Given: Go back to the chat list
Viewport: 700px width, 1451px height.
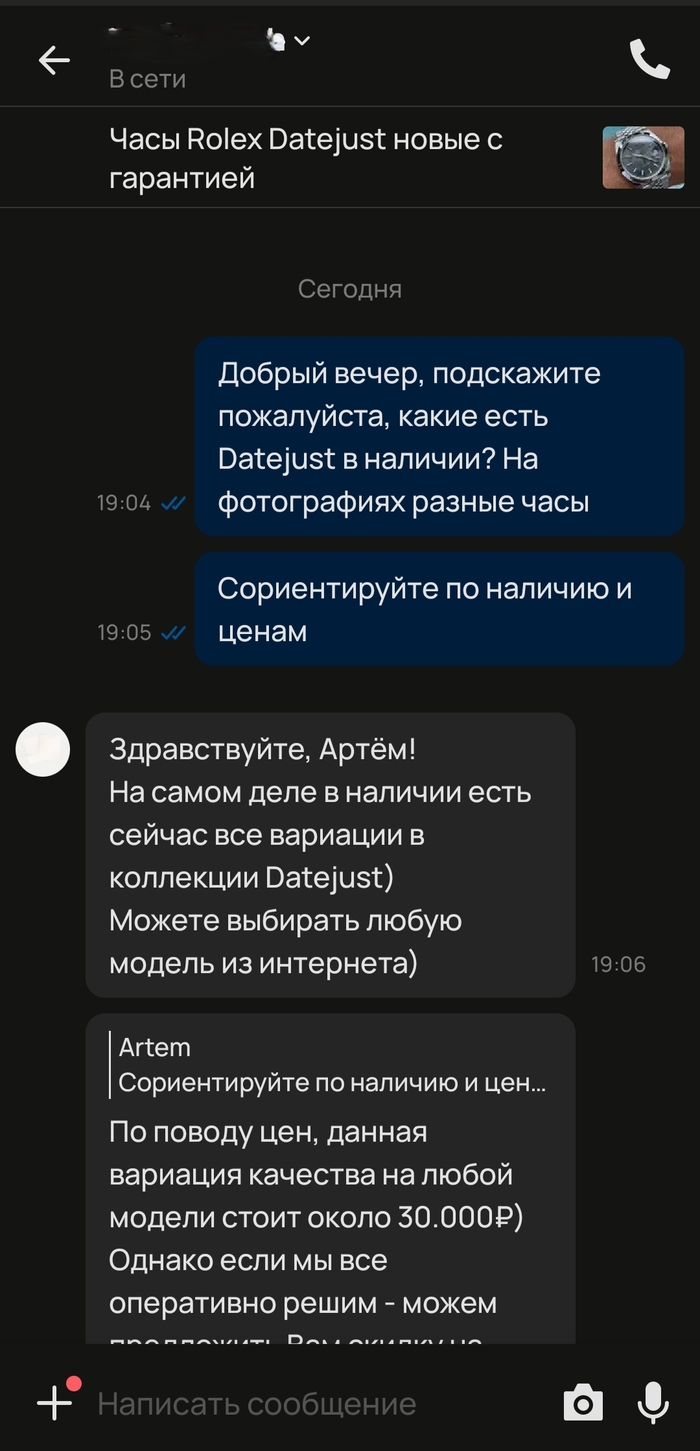Looking at the screenshot, I should click(54, 61).
